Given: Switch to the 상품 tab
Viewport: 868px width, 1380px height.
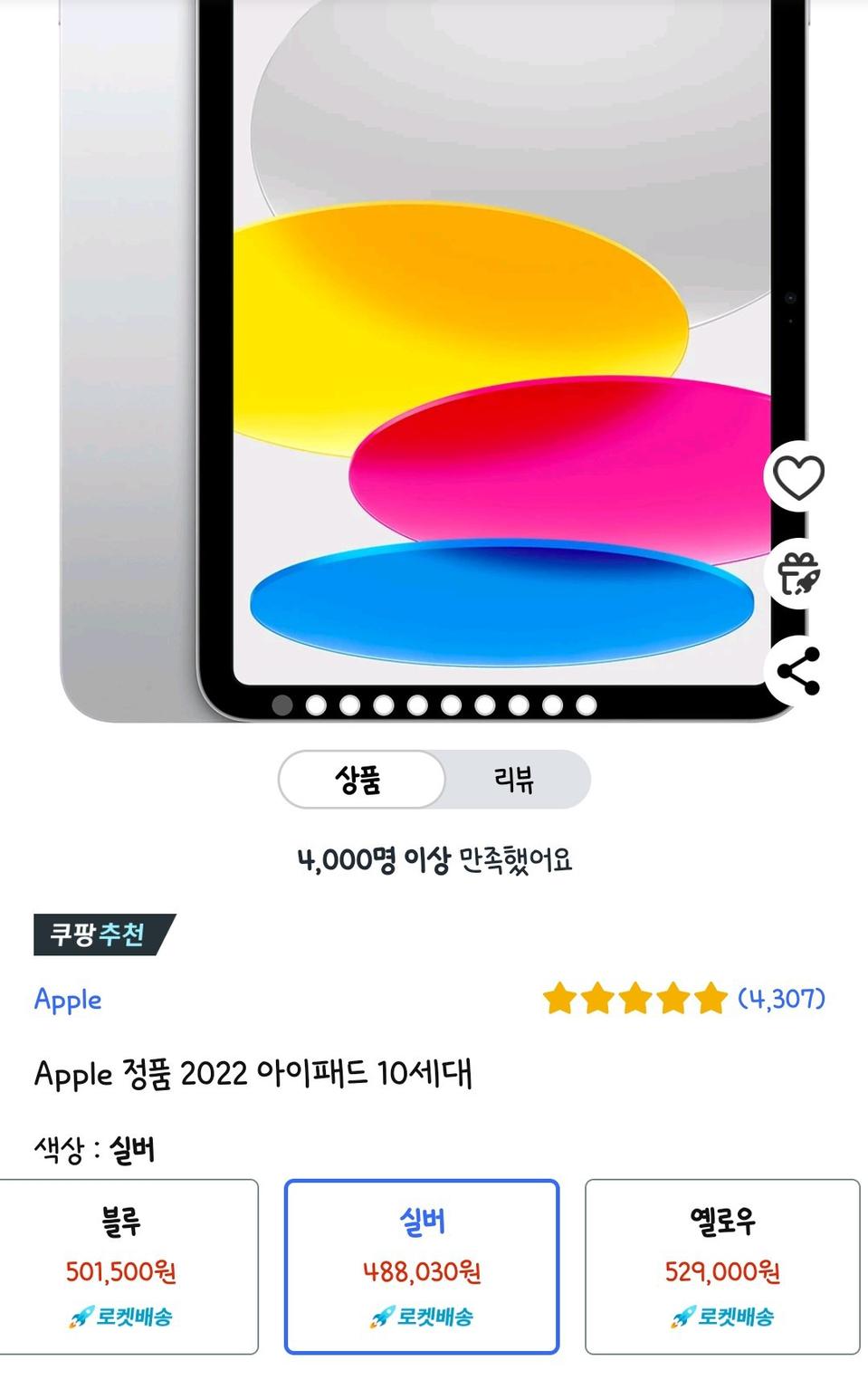Looking at the screenshot, I should click(360, 780).
